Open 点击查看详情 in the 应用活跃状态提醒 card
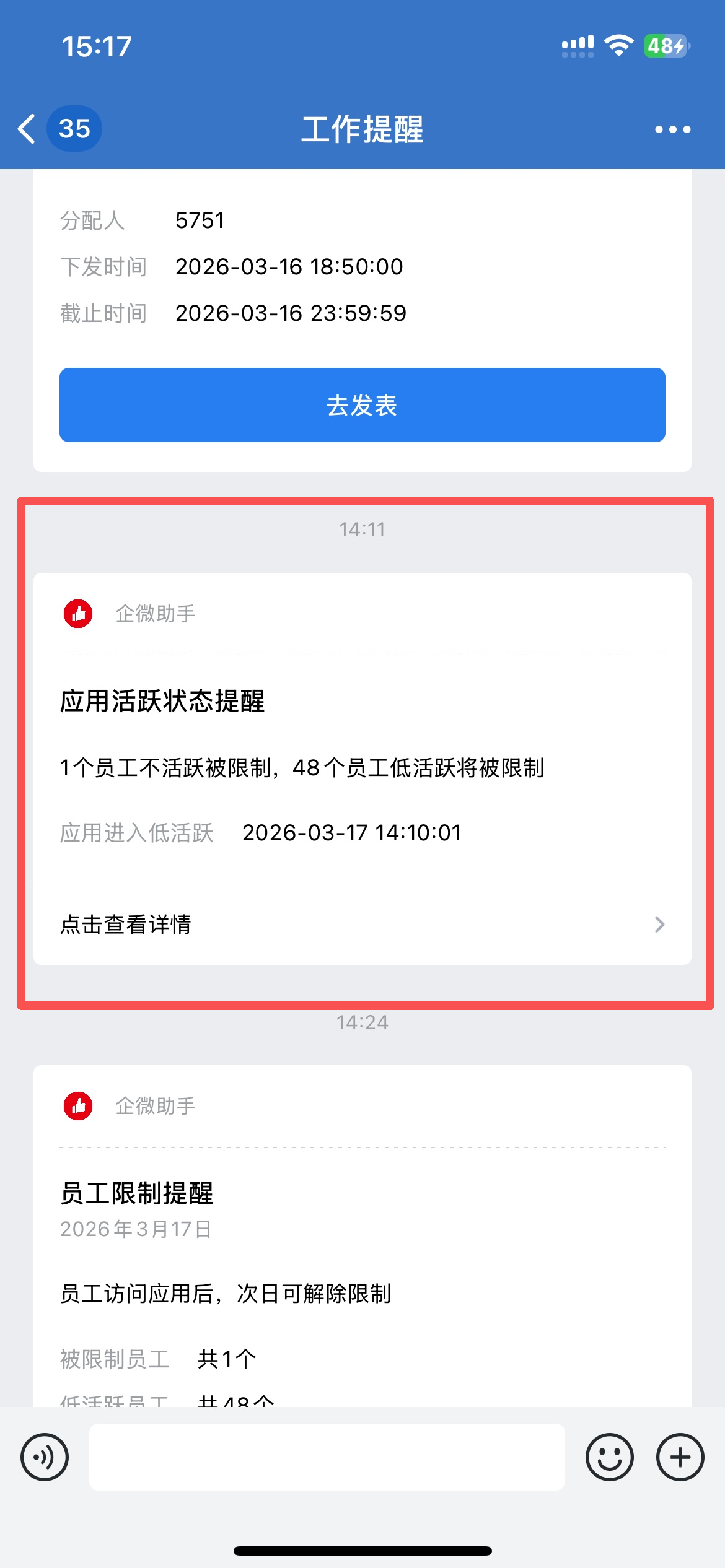The width and height of the screenshot is (725, 1568). tap(362, 924)
